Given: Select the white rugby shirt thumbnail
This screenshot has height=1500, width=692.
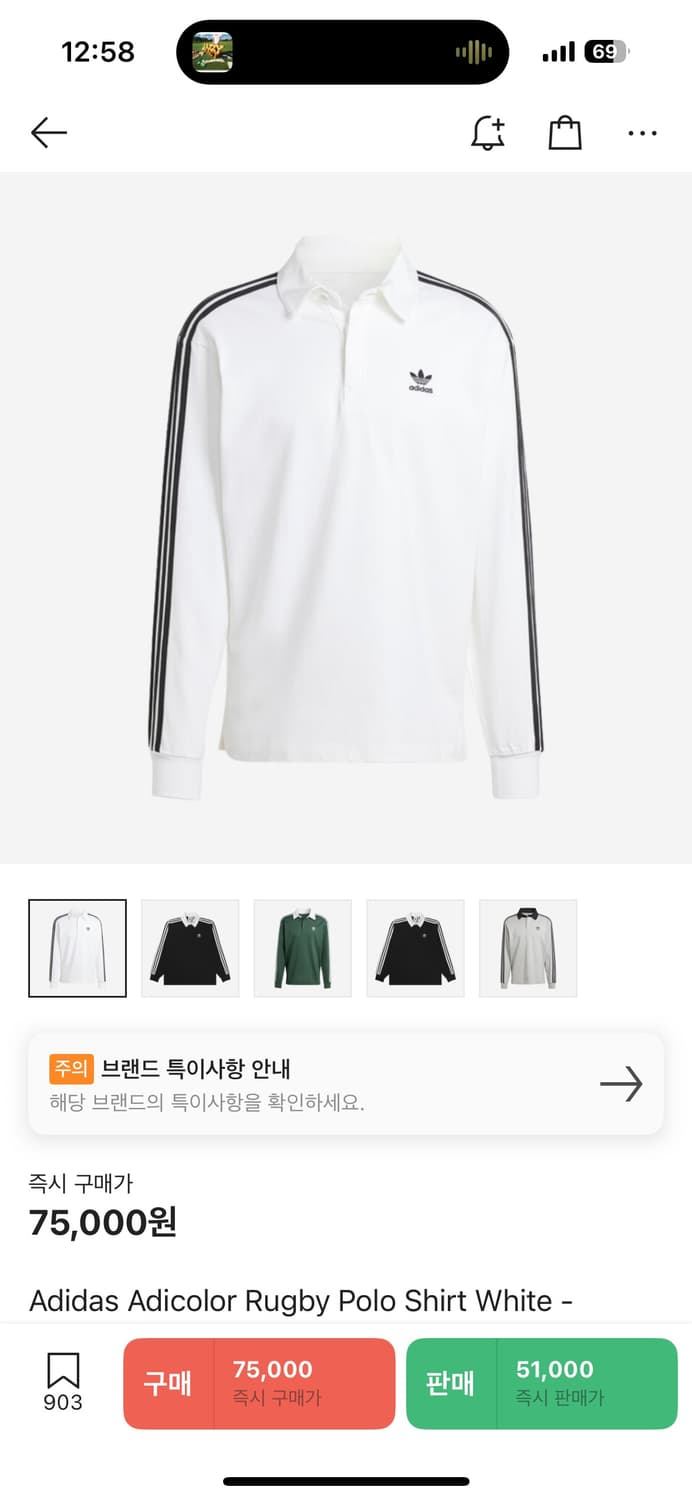Looking at the screenshot, I should point(78,948).
